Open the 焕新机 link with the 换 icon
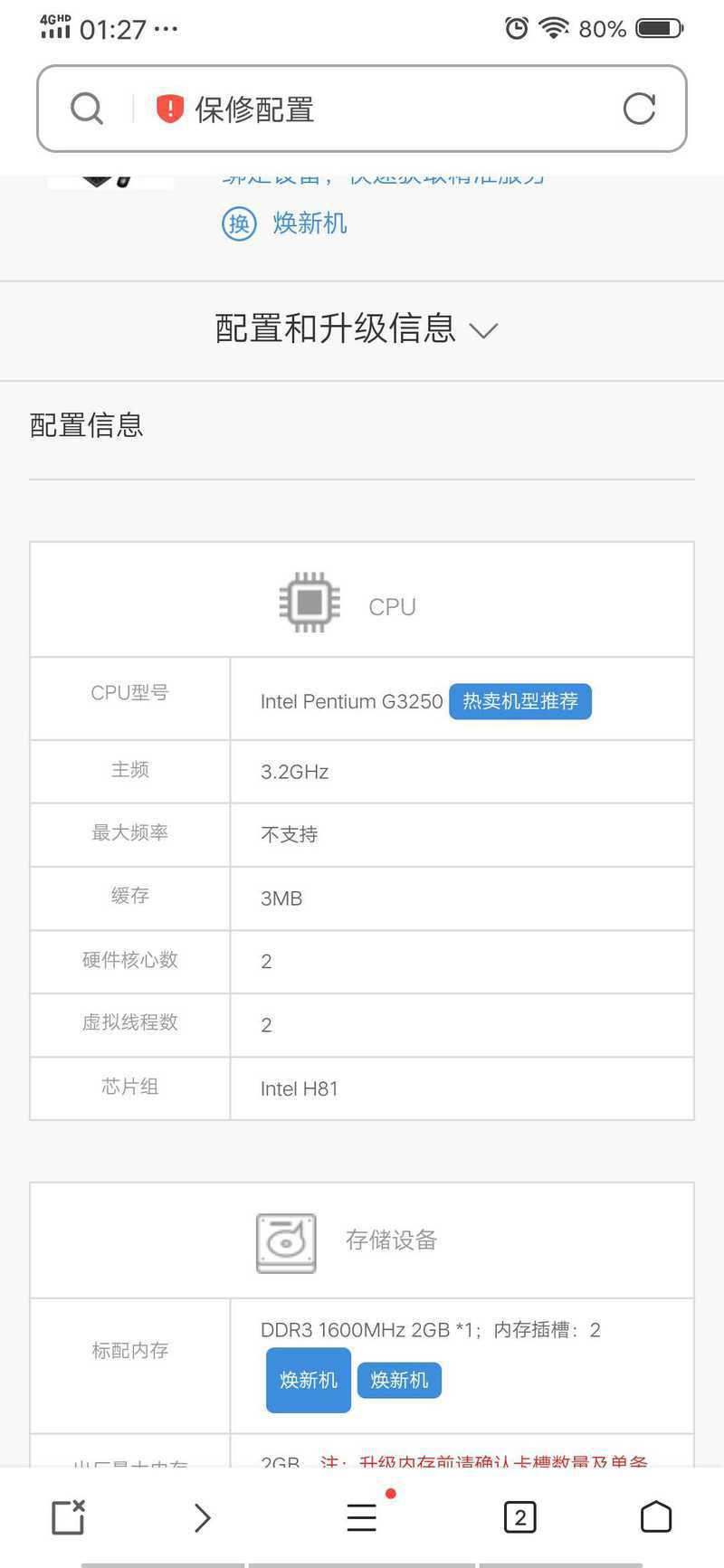724x1568 pixels. [x=285, y=223]
